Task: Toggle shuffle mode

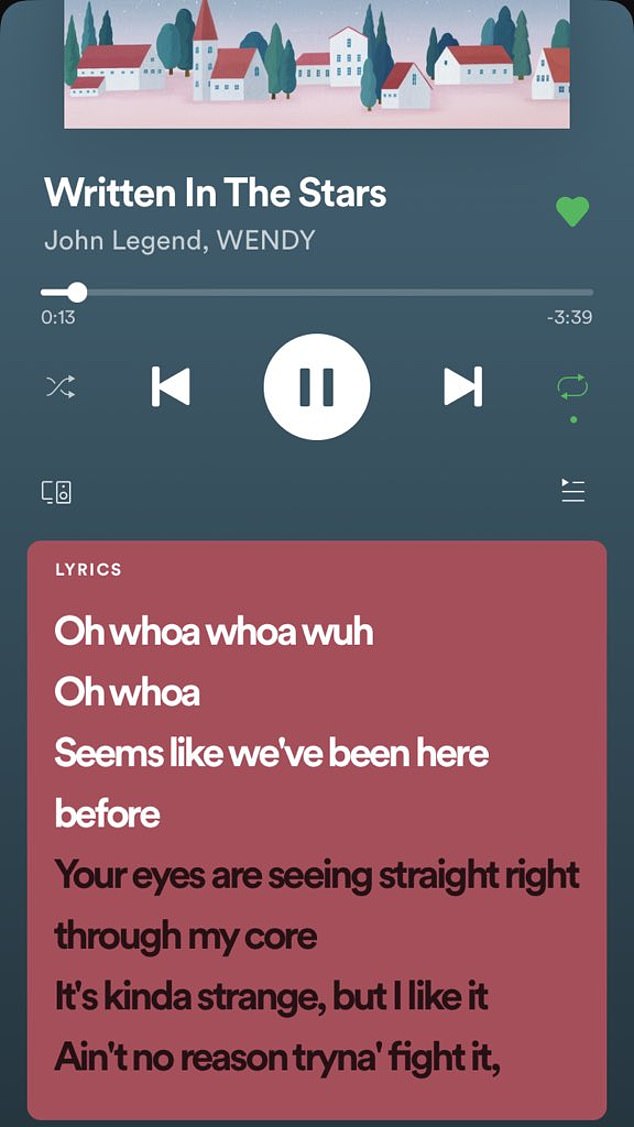Action: (60, 387)
